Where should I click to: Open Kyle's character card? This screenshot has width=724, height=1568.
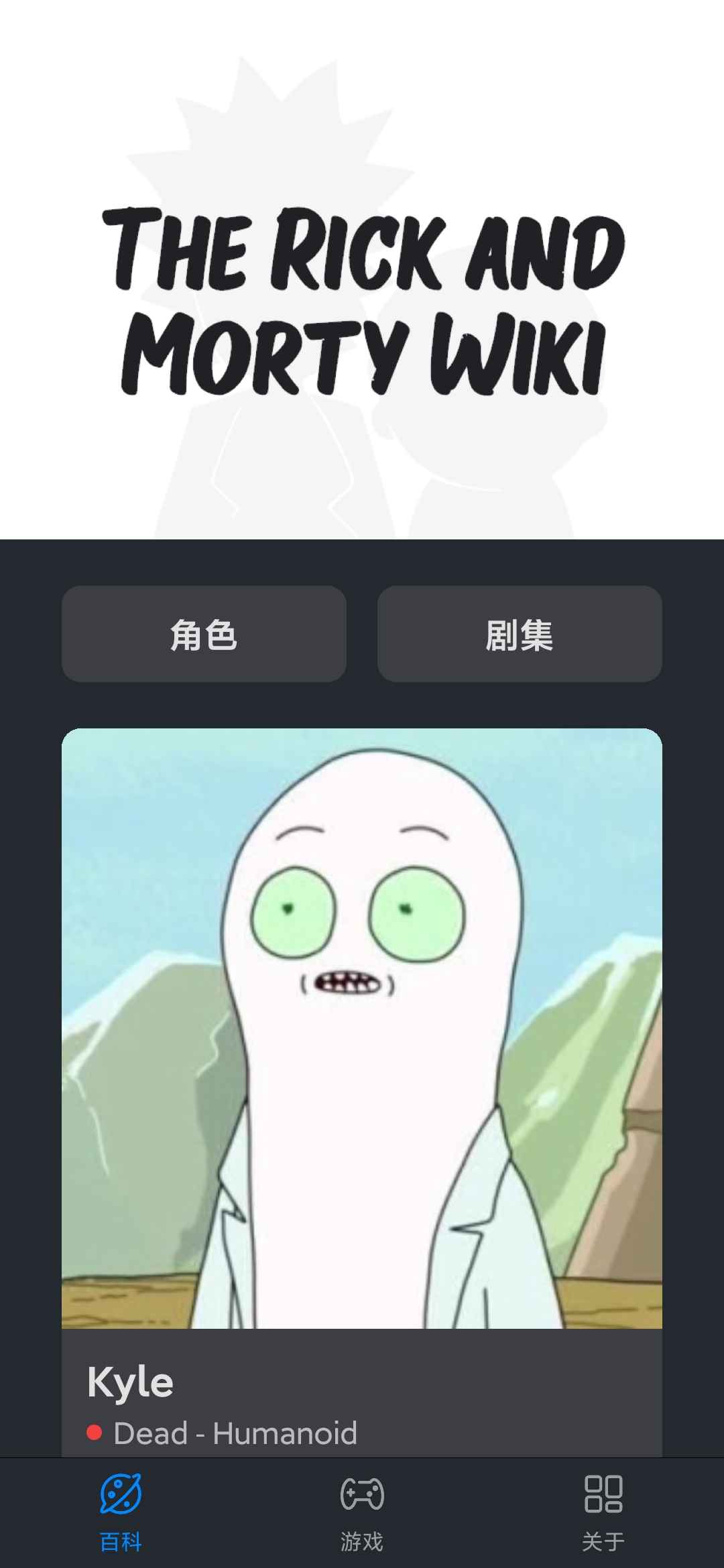coord(362,1092)
